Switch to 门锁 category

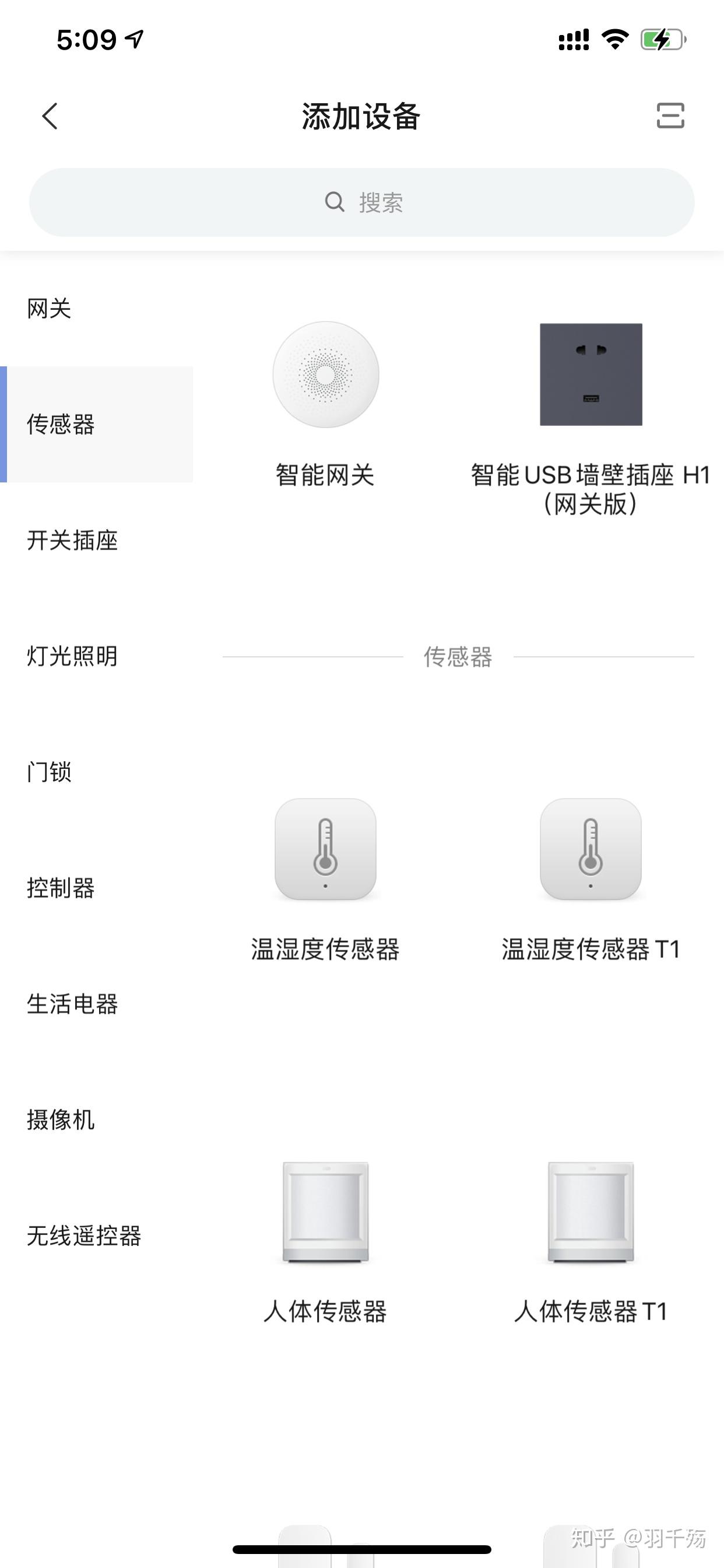click(x=50, y=772)
